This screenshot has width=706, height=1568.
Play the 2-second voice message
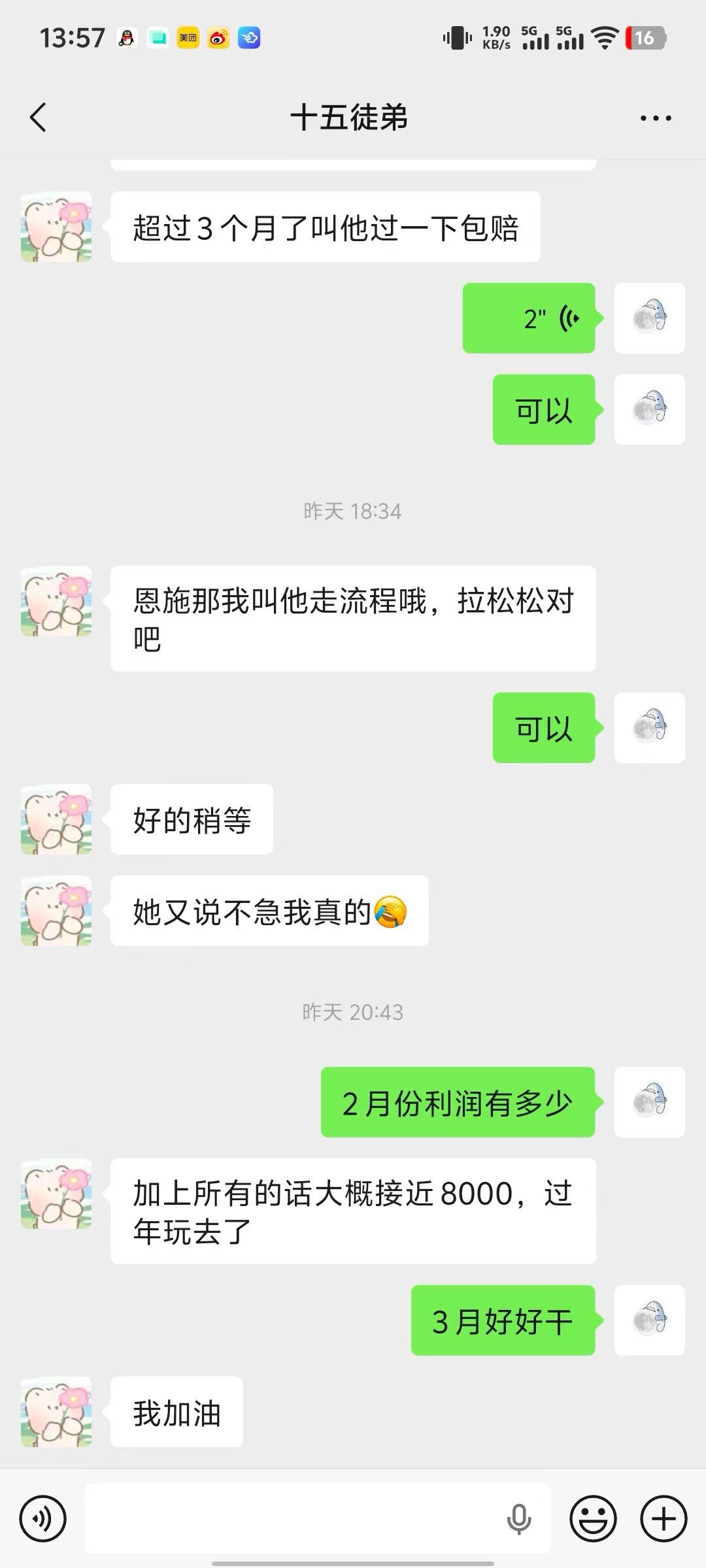(528, 318)
